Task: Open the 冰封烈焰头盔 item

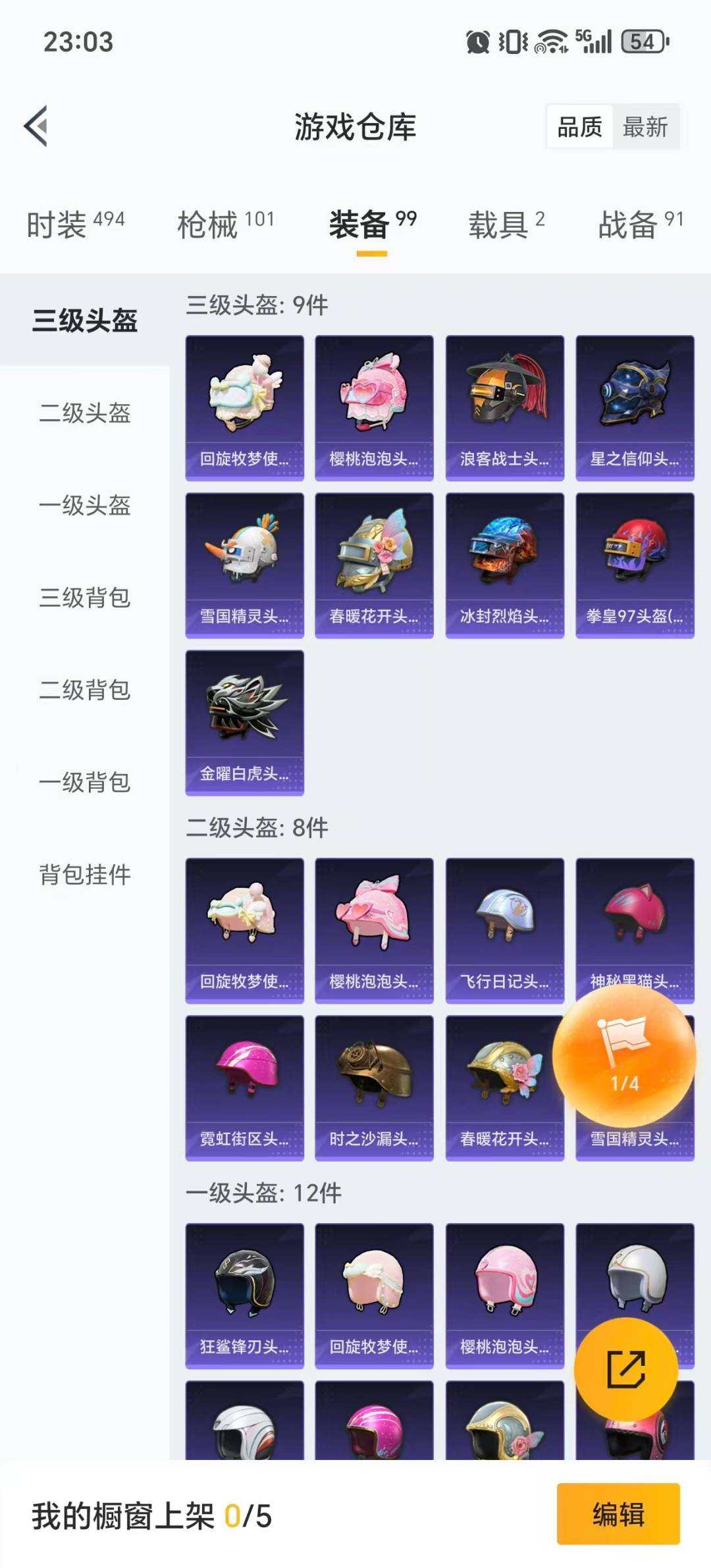Action: tap(504, 564)
